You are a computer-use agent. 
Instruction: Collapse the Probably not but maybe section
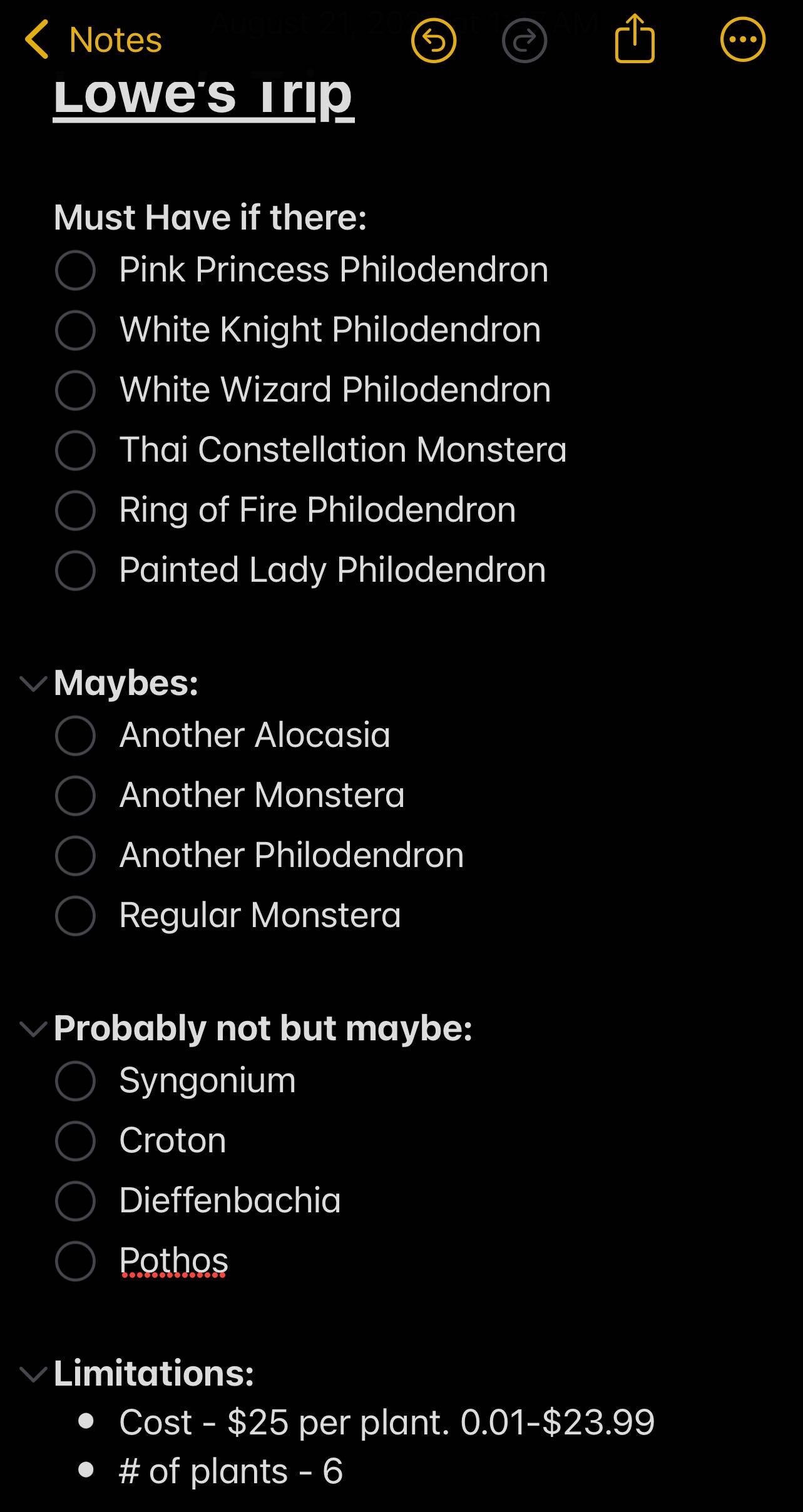click(33, 1029)
